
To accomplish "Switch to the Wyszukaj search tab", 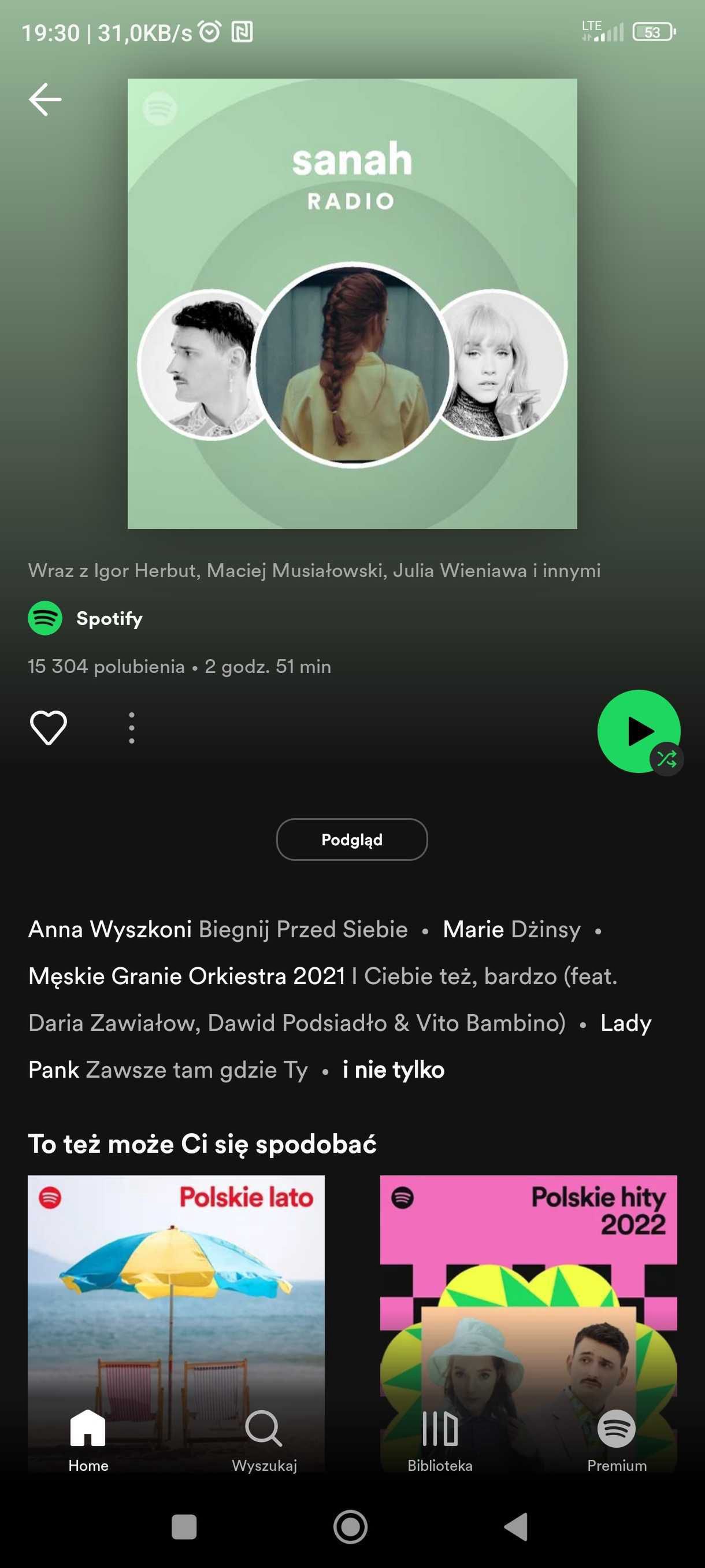I will click(x=264, y=1440).
